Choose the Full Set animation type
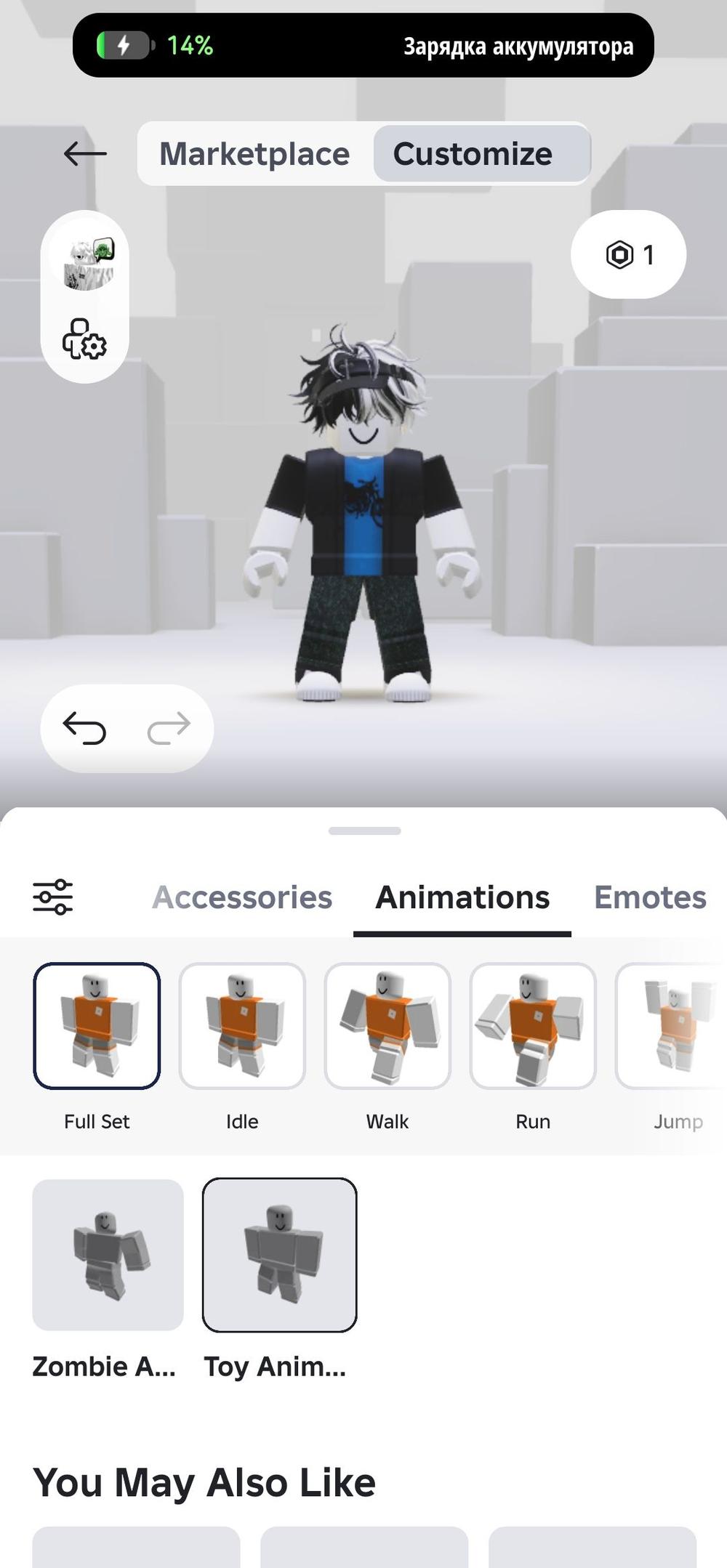 pos(97,1025)
